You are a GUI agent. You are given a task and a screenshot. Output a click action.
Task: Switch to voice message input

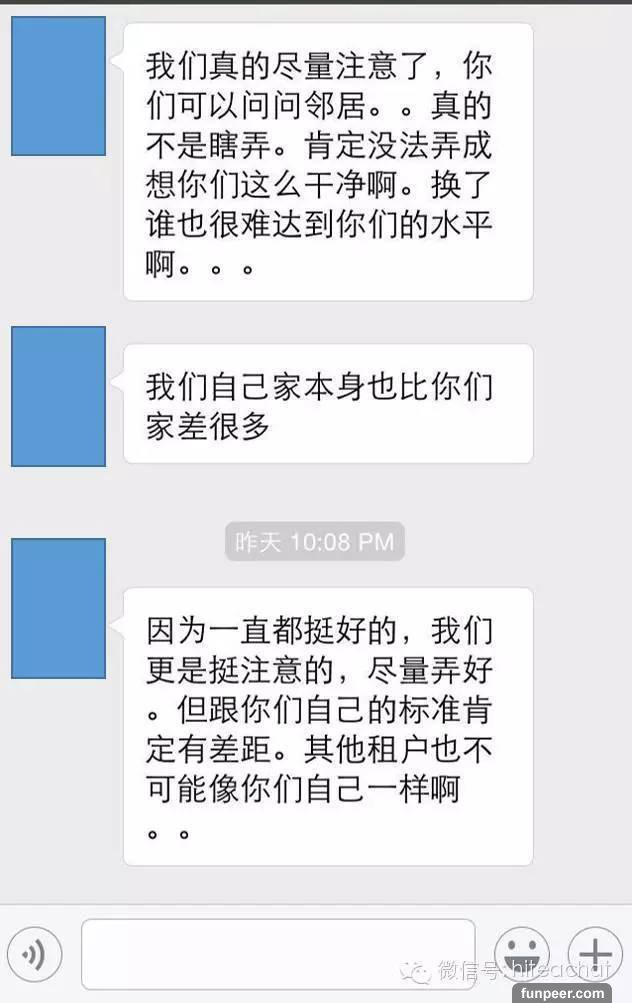(x=36, y=956)
